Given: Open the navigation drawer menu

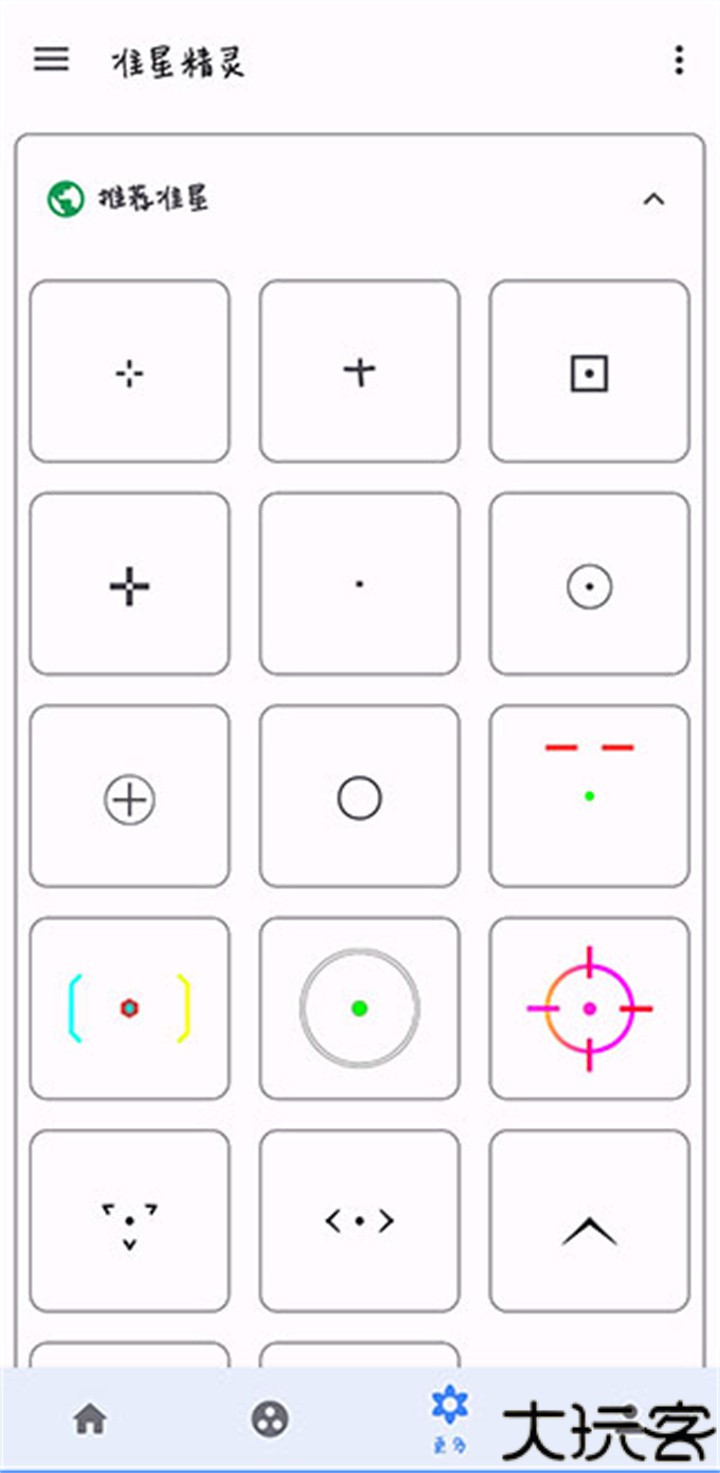Looking at the screenshot, I should coord(52,59).
